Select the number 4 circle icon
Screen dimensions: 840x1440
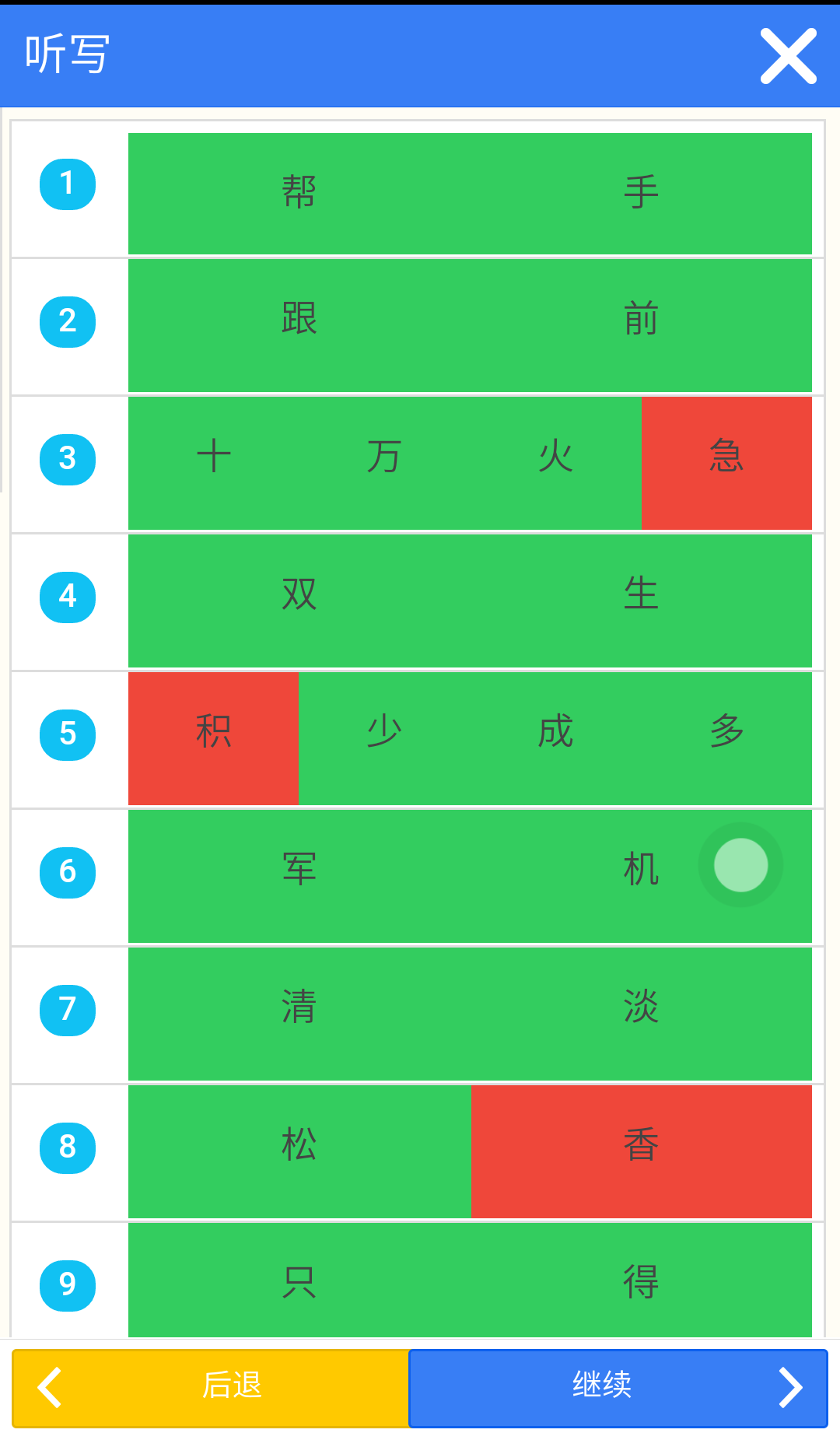tap(68, 597)
